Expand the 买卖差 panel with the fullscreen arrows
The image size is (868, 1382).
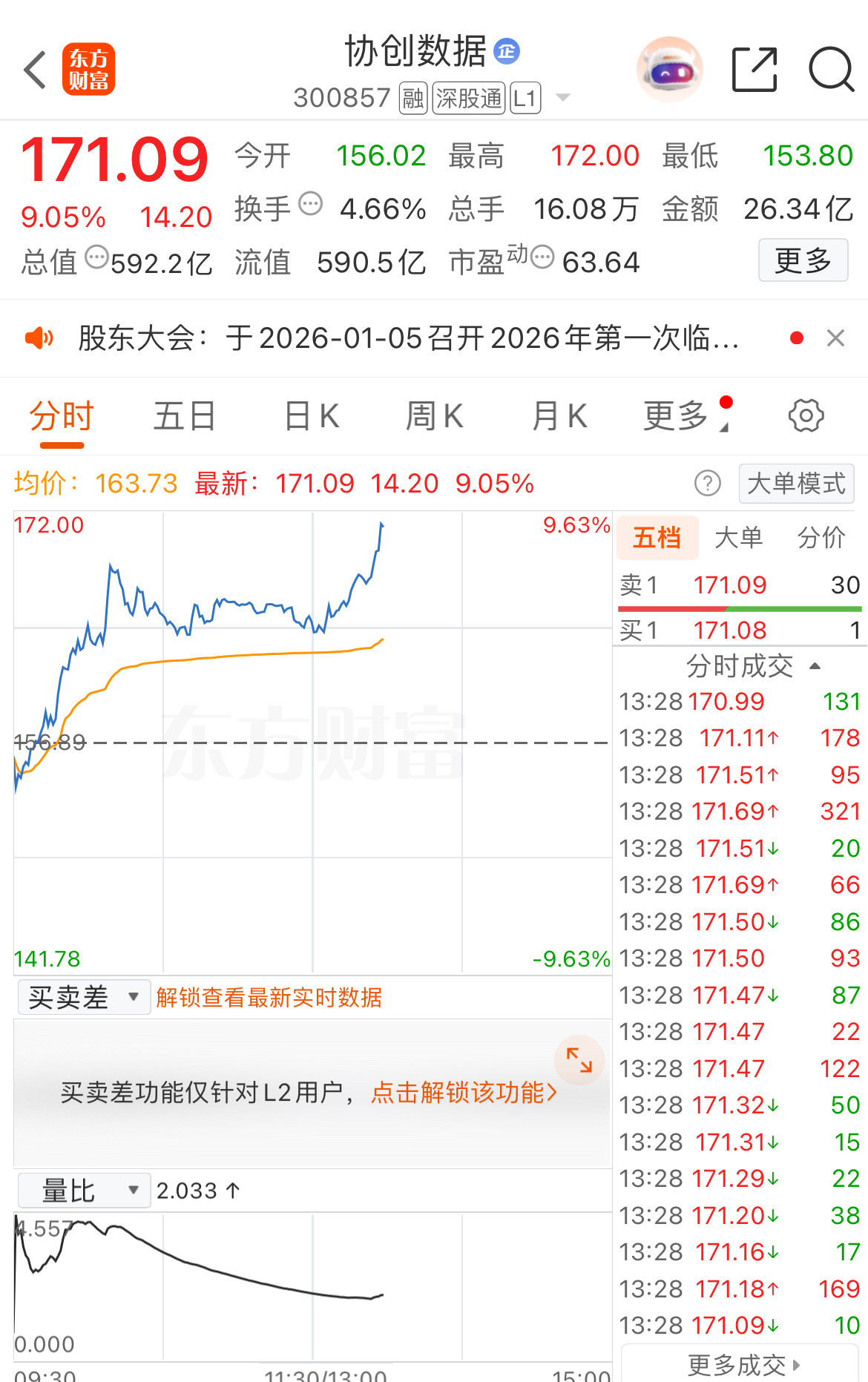coord(579,1059)
